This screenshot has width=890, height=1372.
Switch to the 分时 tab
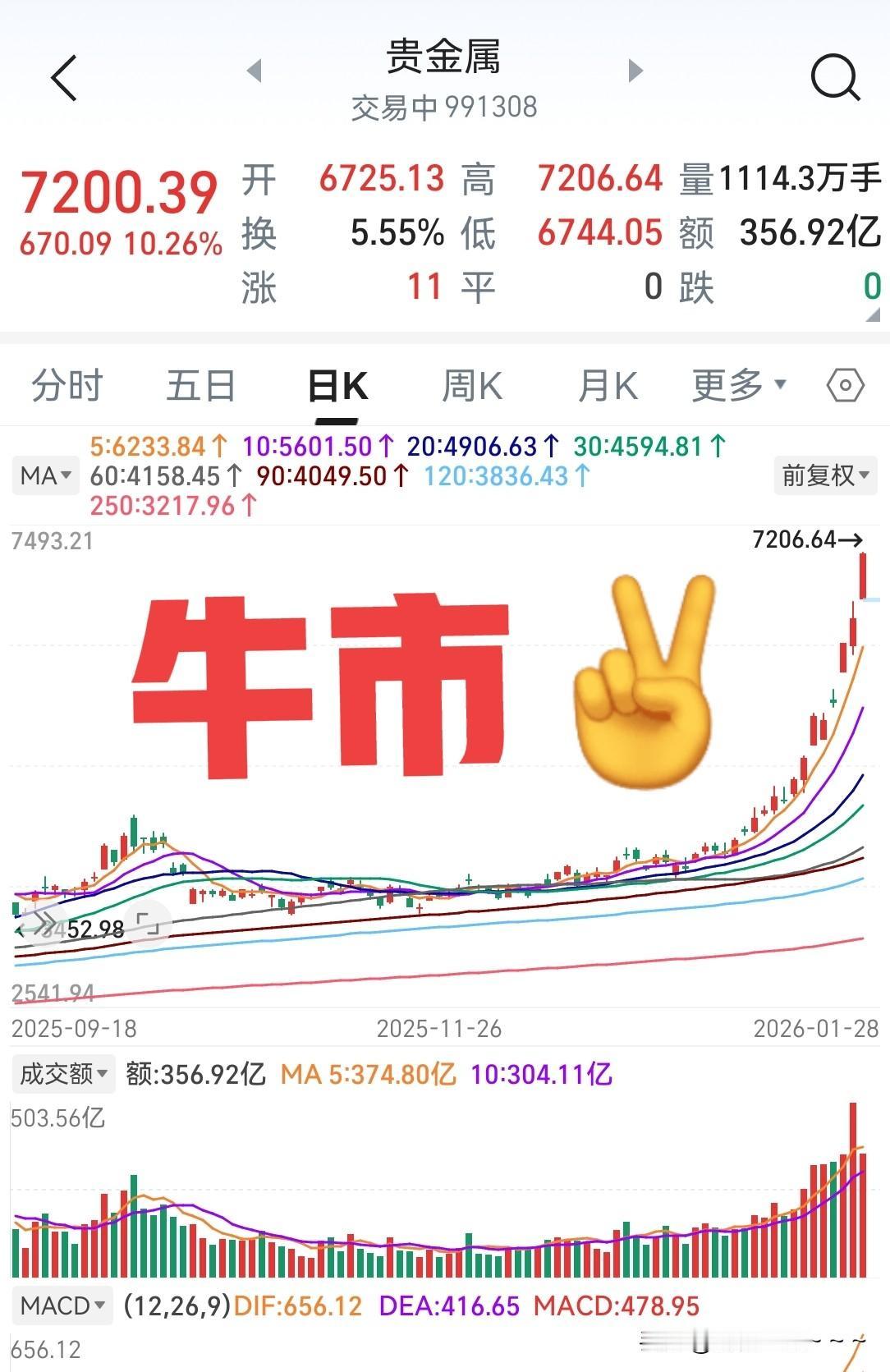point(66,383)
